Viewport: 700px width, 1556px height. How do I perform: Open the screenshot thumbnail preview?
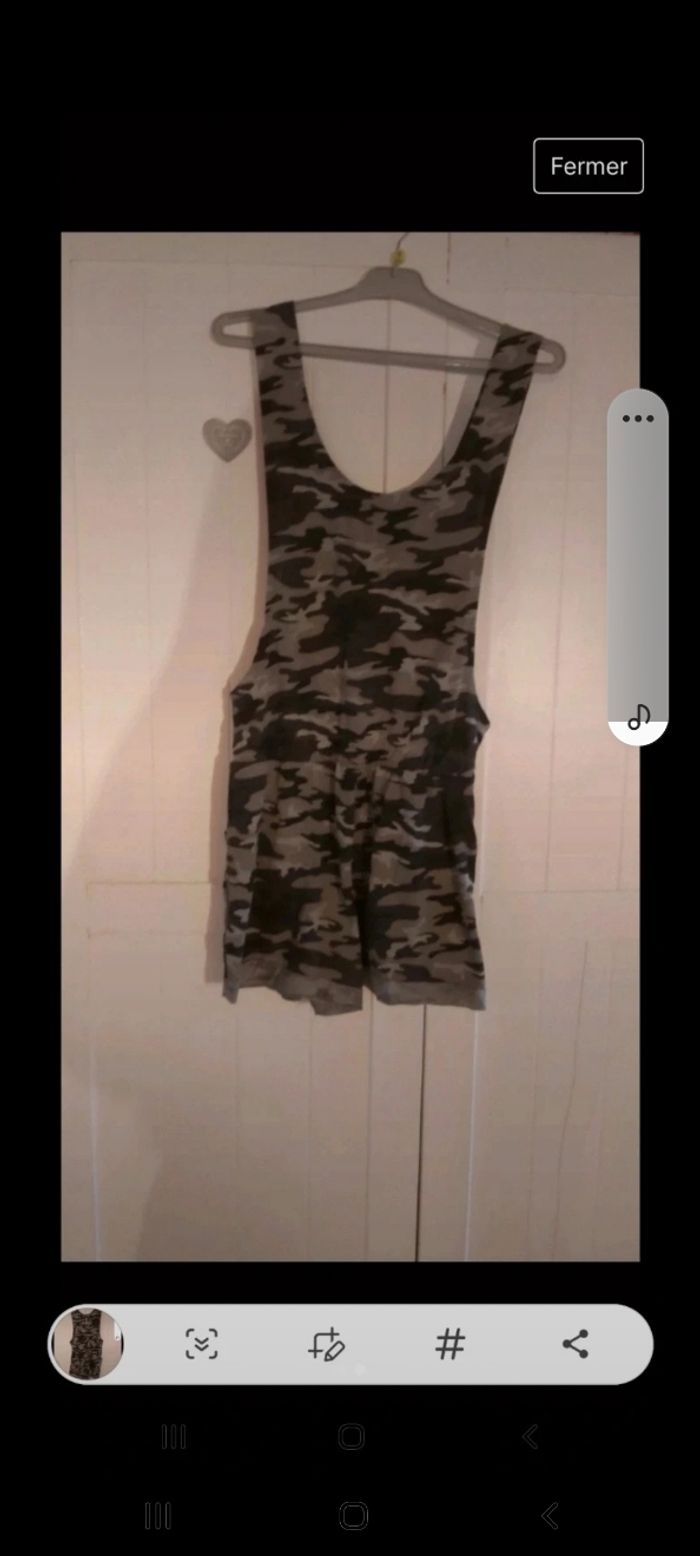88,1344
